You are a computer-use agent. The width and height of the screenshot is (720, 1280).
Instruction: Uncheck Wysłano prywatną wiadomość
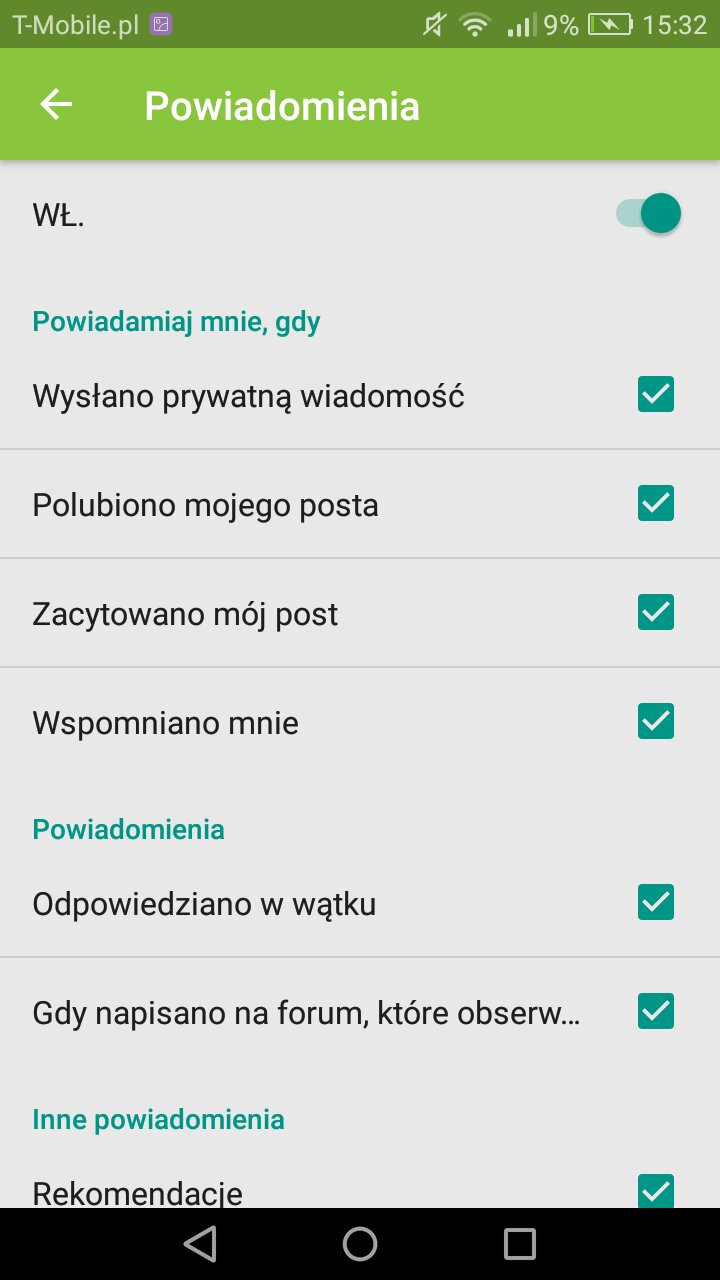coord(656,395)
